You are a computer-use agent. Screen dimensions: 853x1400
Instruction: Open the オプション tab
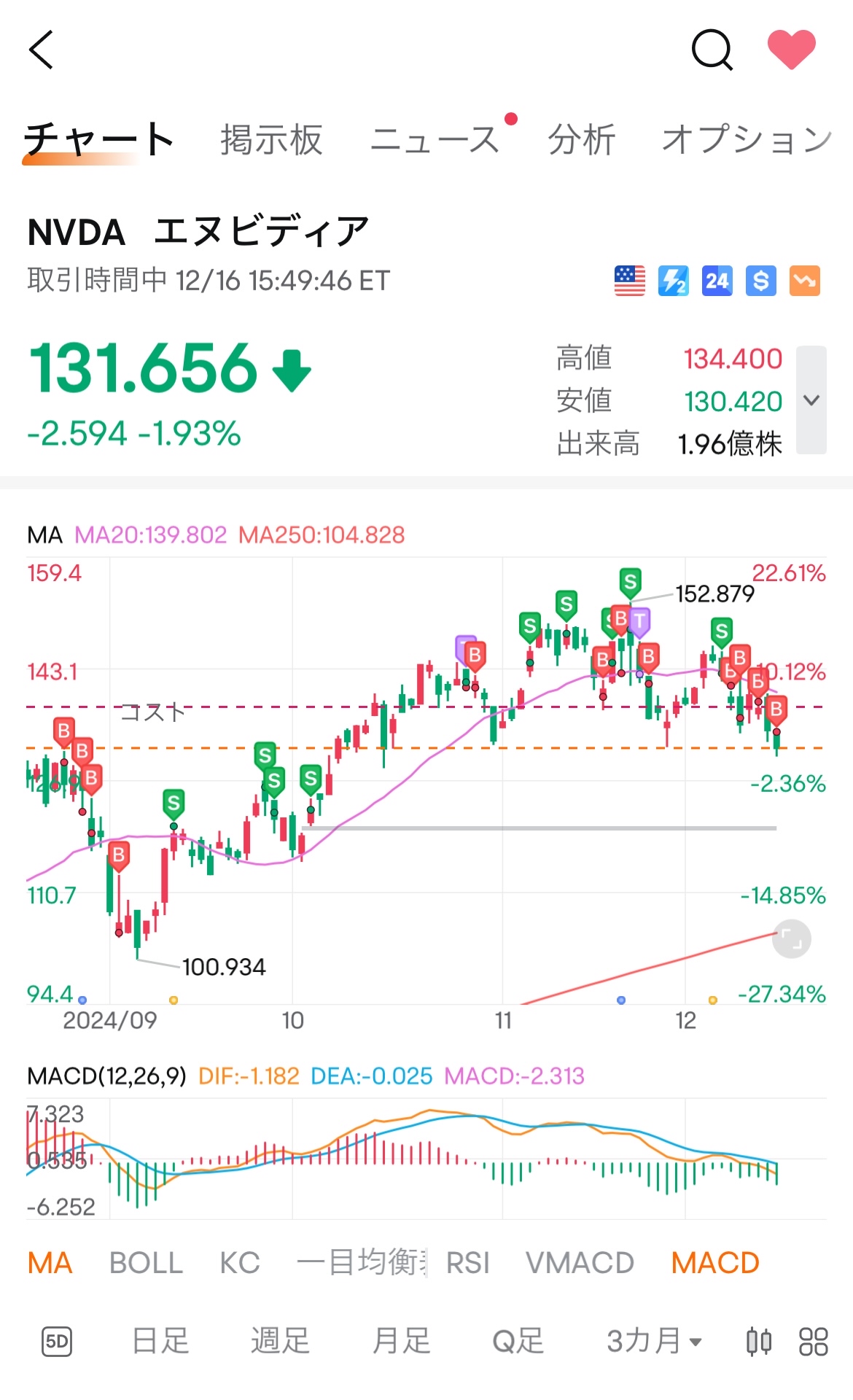(x=747, y=139)
